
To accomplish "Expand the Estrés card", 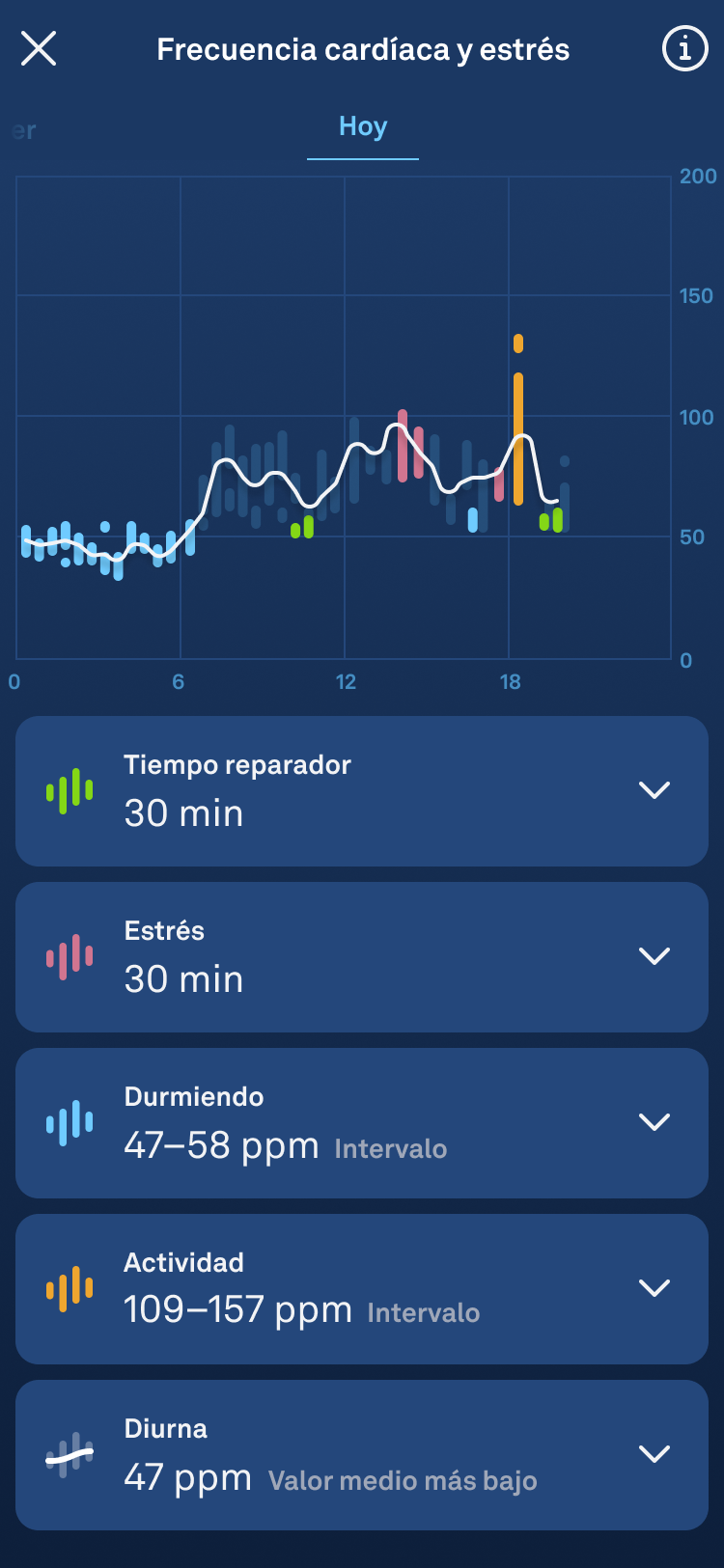I will (362, 957).
